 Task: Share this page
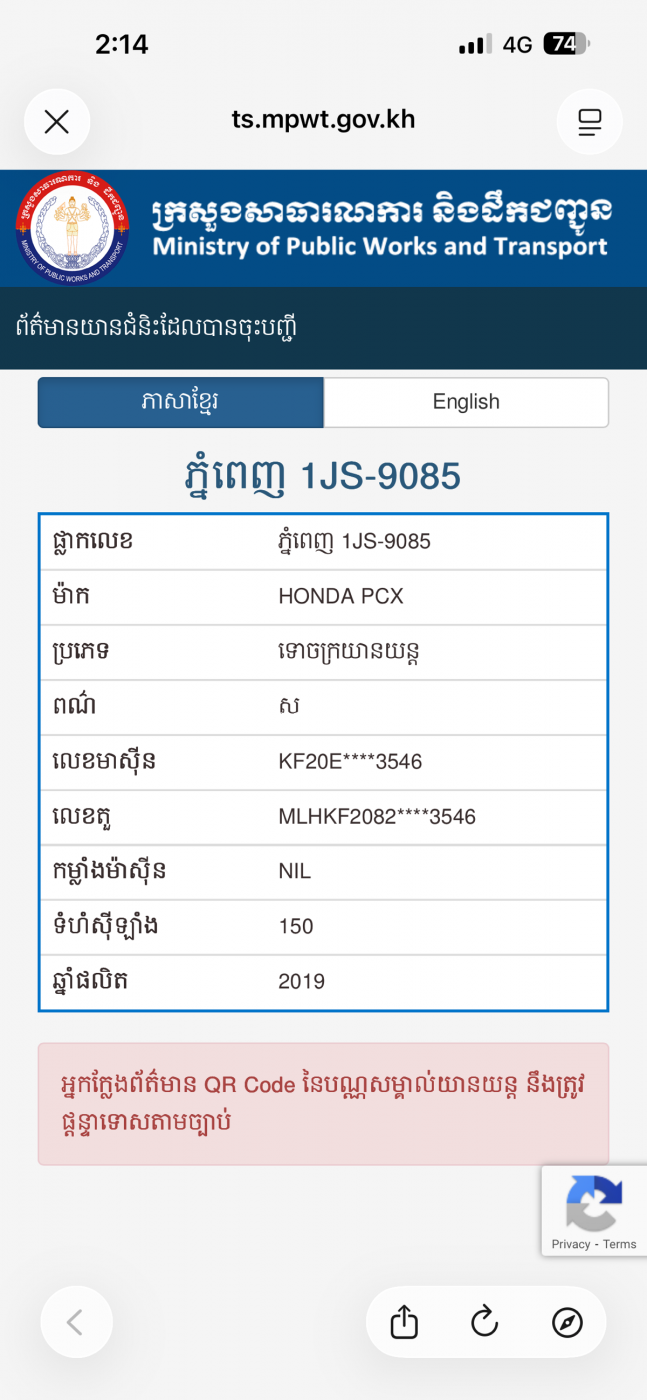coord(404,1322)
